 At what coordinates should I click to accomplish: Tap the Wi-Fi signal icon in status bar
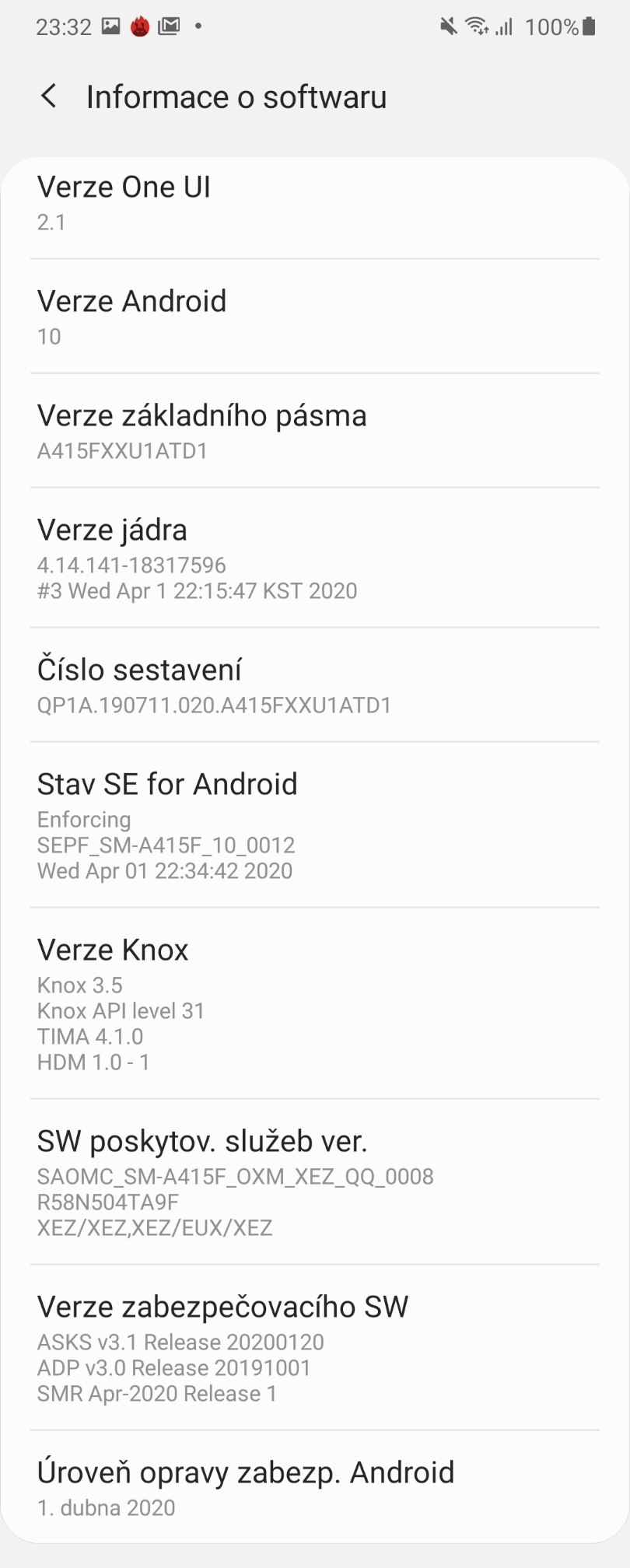tap(477, 26)
